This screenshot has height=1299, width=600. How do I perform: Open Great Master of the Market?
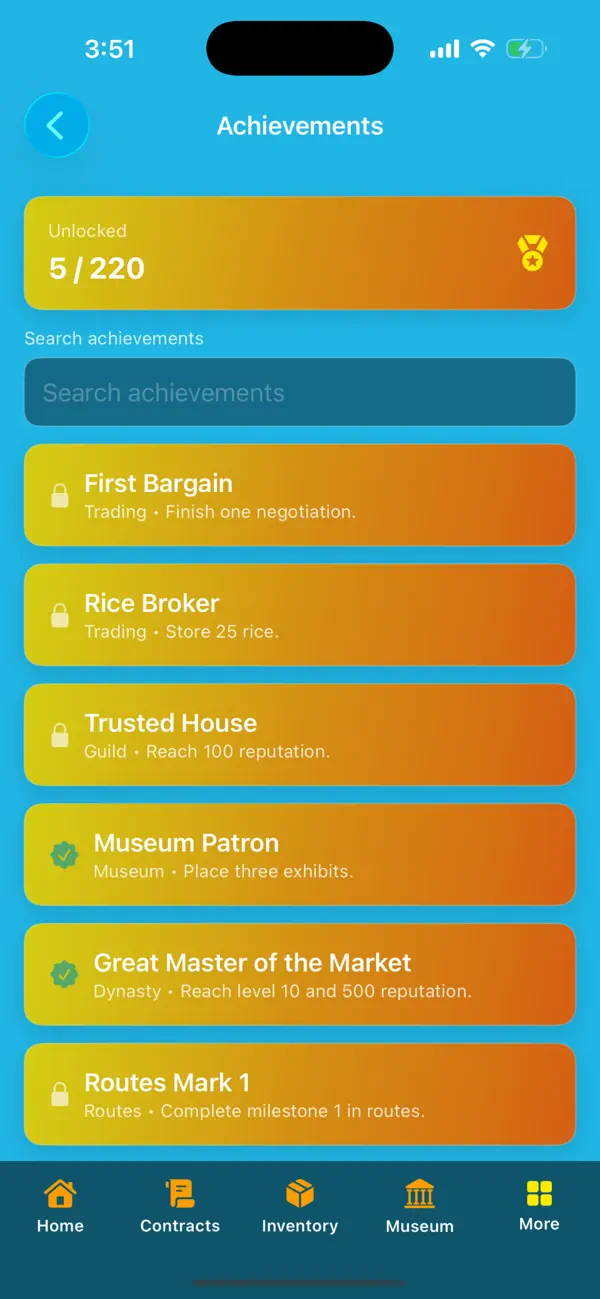pyautogui.click(x=300, y=975)
